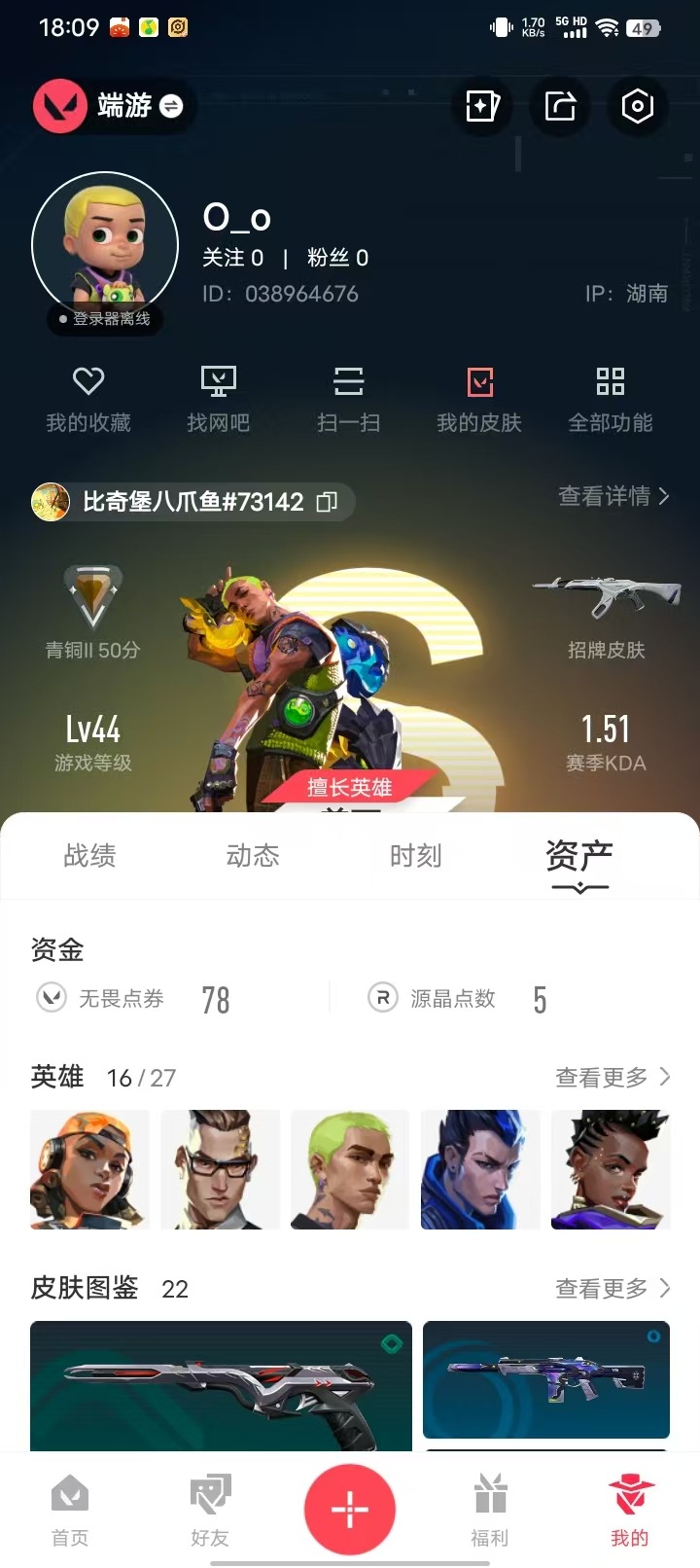Tap the share icon in the top bar

tap(560, 106)
